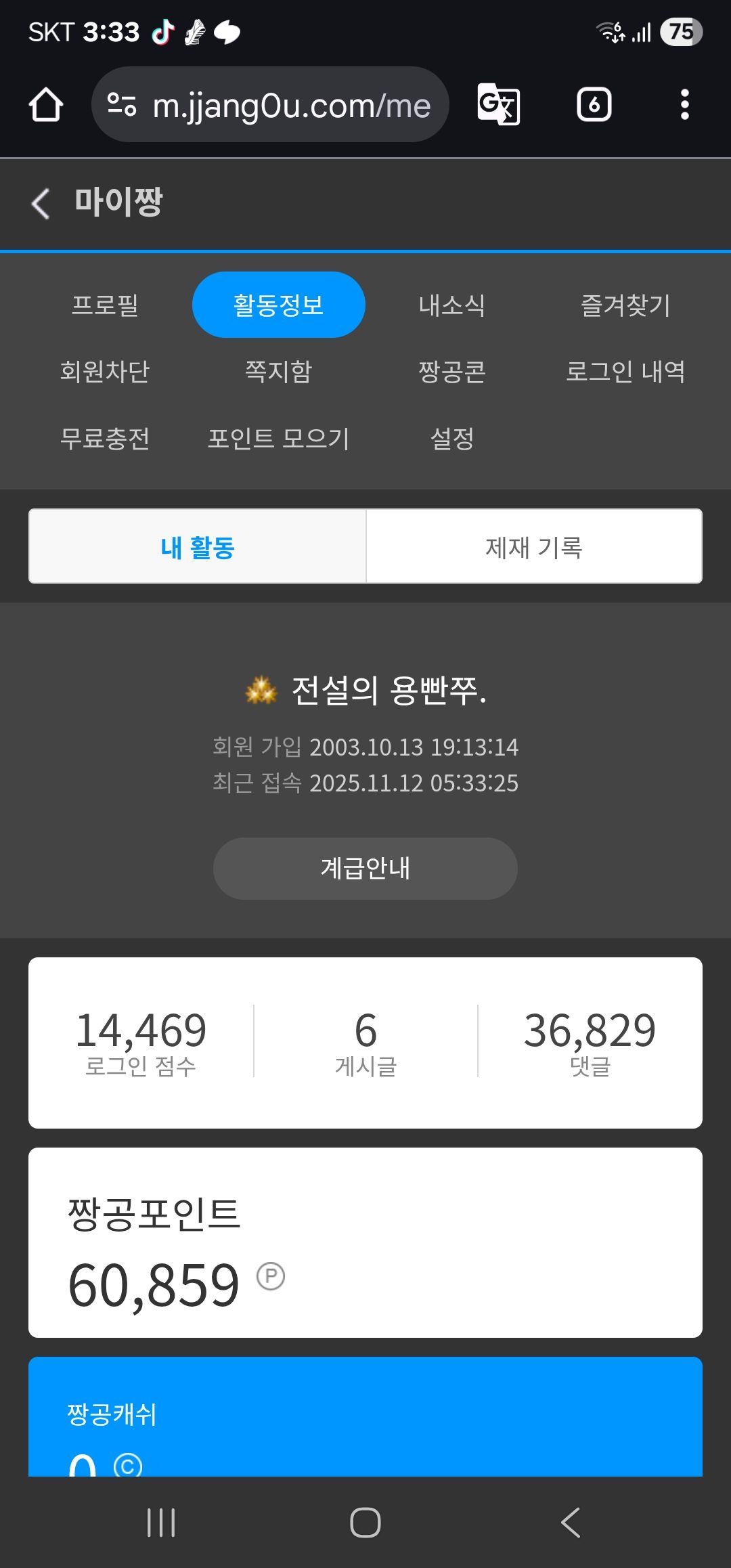Open the 내소식 section

click(x=451, y=305)
